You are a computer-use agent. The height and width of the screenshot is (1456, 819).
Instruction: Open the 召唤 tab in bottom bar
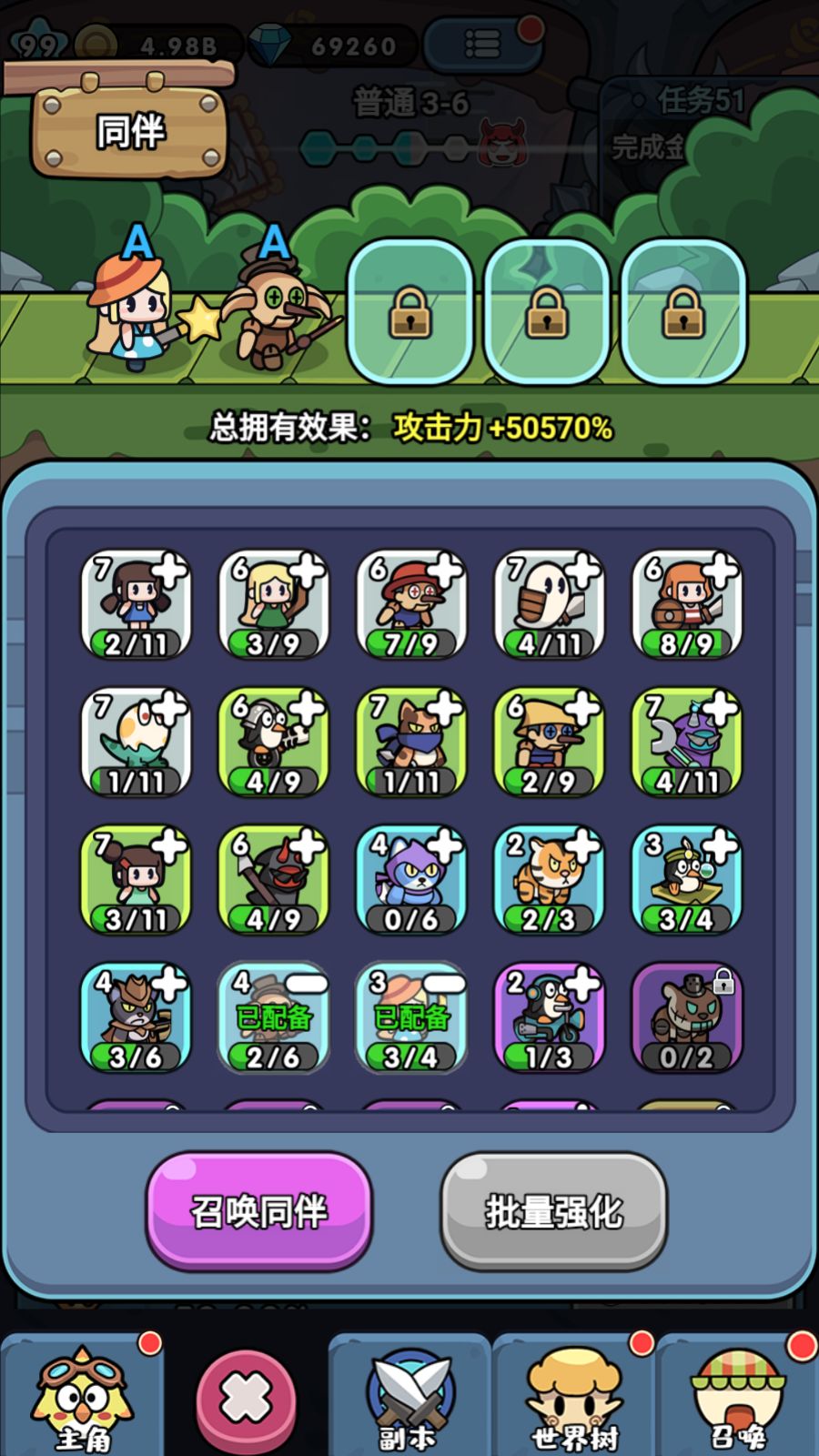coord(737,1397)
